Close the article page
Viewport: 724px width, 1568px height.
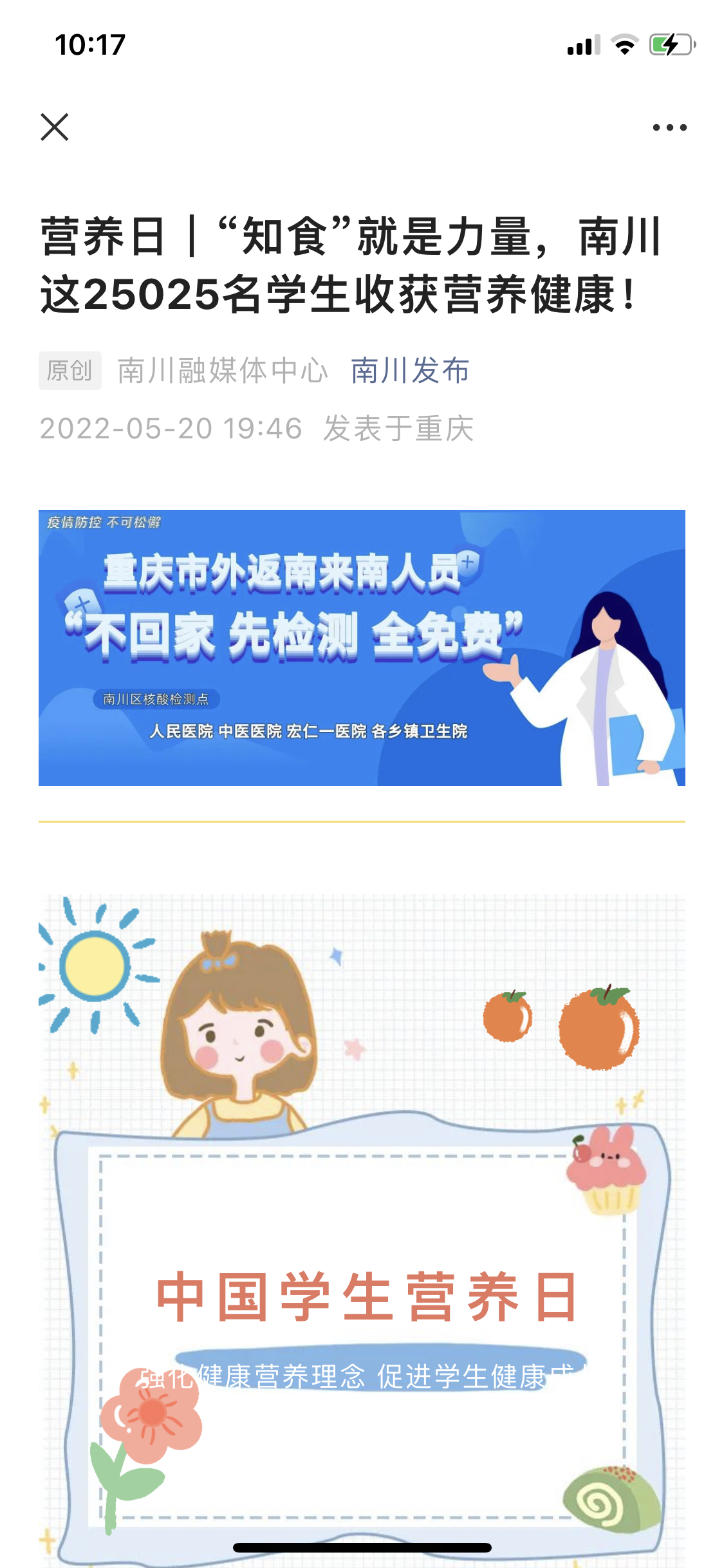point(55,127)
